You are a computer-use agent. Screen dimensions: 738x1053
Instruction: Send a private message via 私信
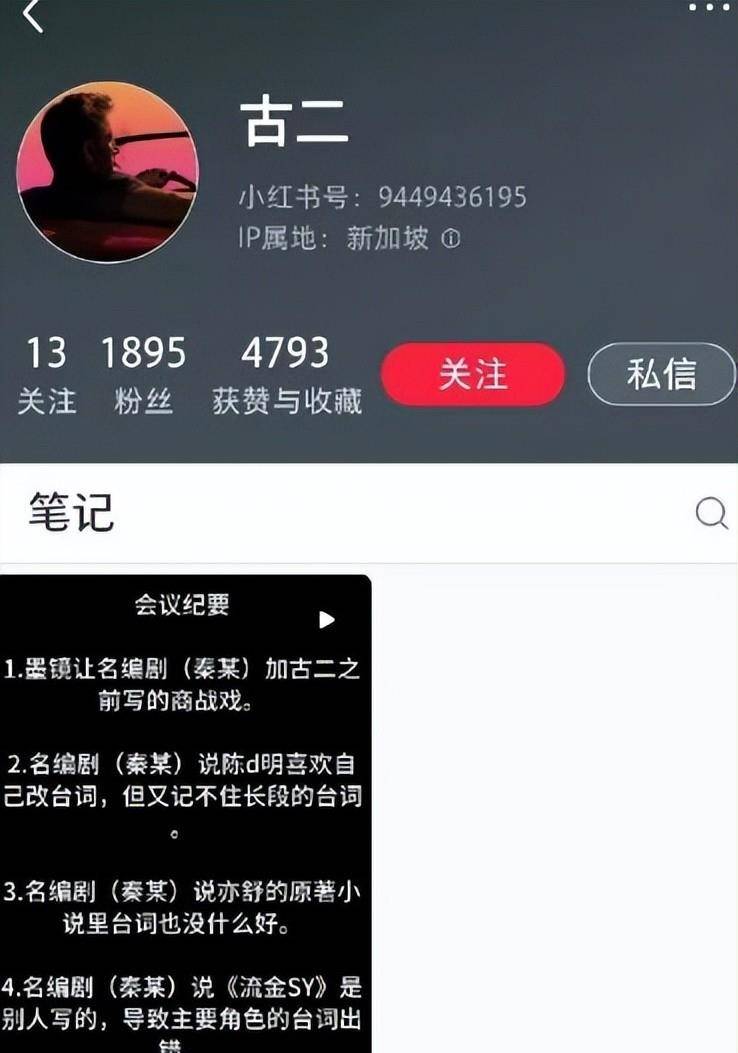(x=661, y=375)
